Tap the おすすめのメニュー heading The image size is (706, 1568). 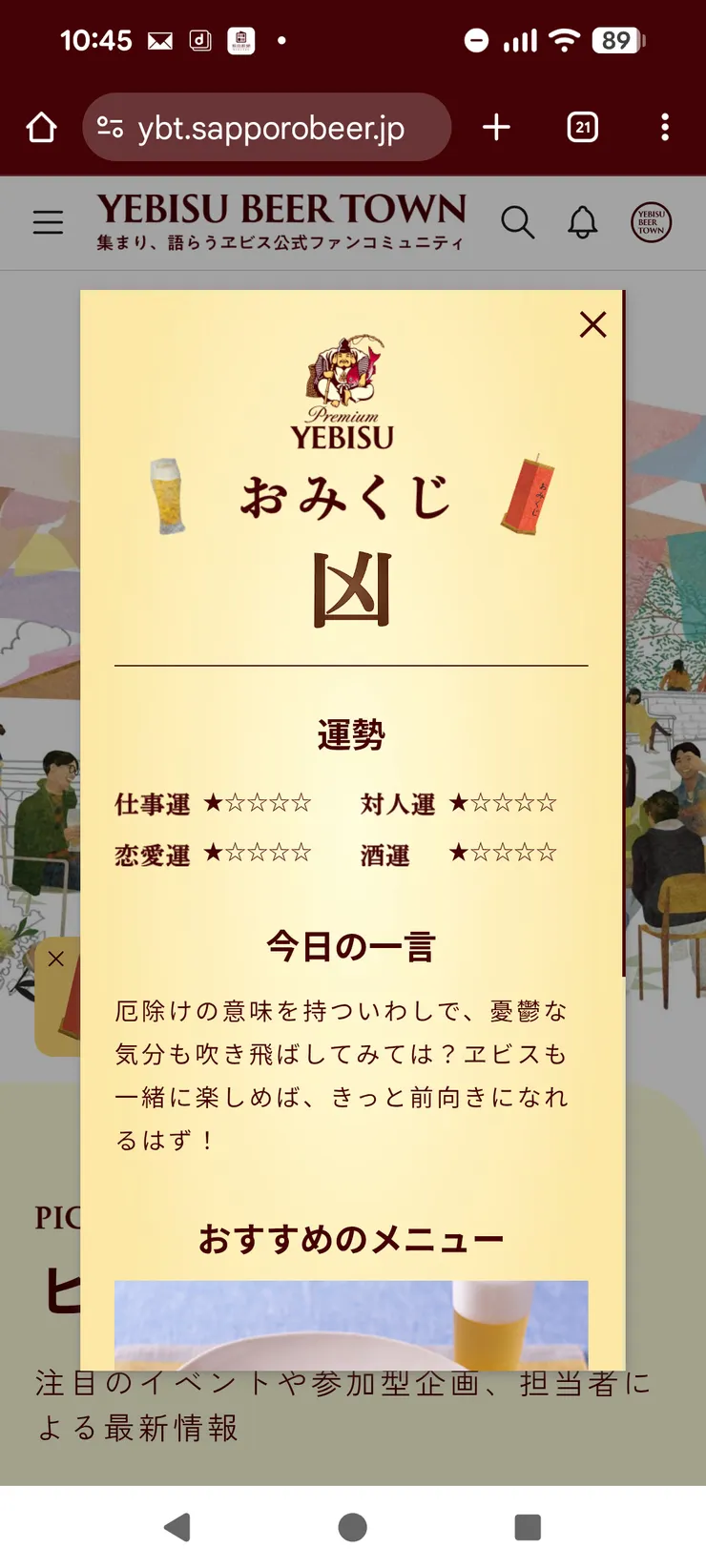coord(351,1237)
